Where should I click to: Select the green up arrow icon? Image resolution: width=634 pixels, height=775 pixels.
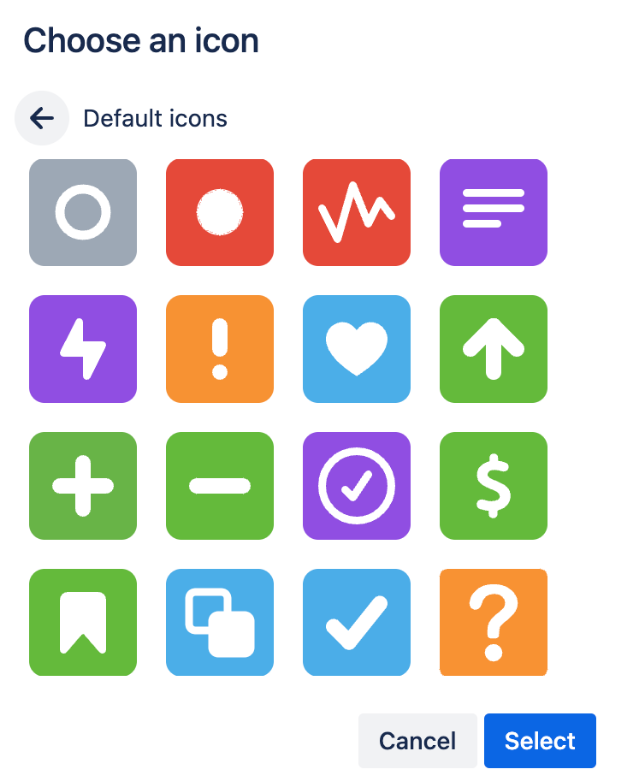click(x=494, y=349)
